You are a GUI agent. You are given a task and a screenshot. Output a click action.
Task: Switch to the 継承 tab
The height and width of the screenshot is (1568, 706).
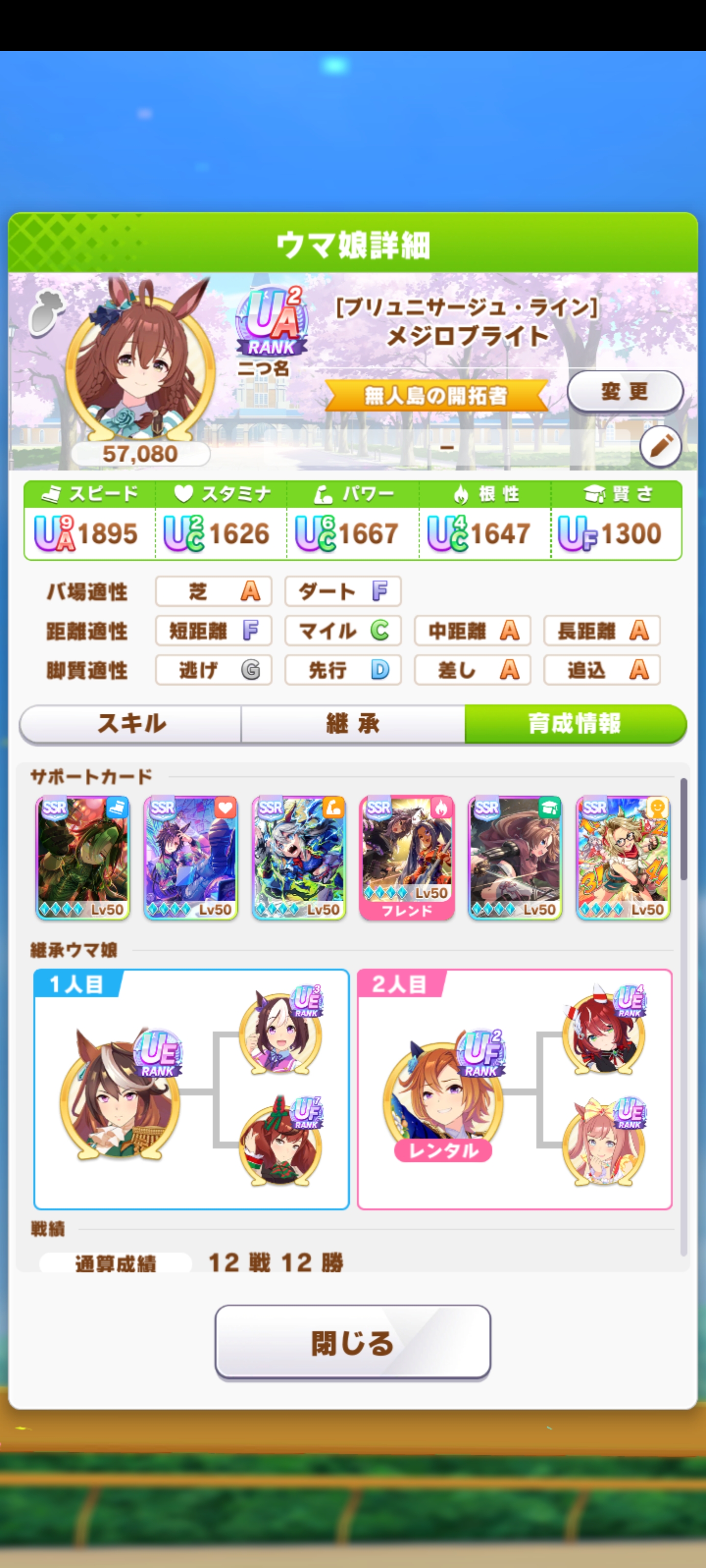(353, 724)
